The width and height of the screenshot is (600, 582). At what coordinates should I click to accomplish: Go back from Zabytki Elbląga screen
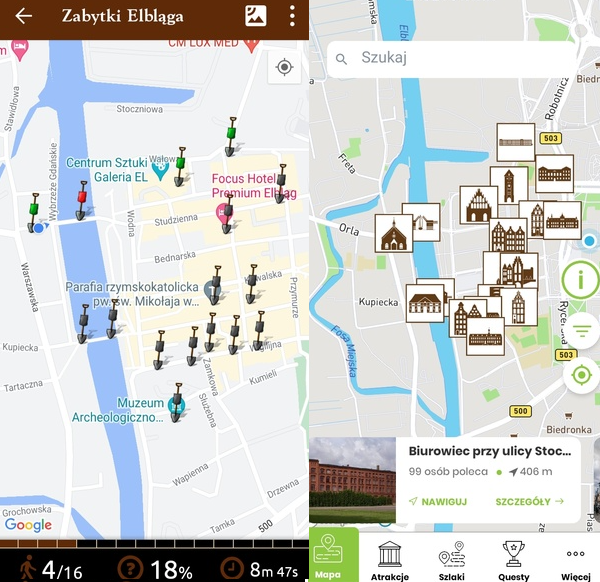23,17
